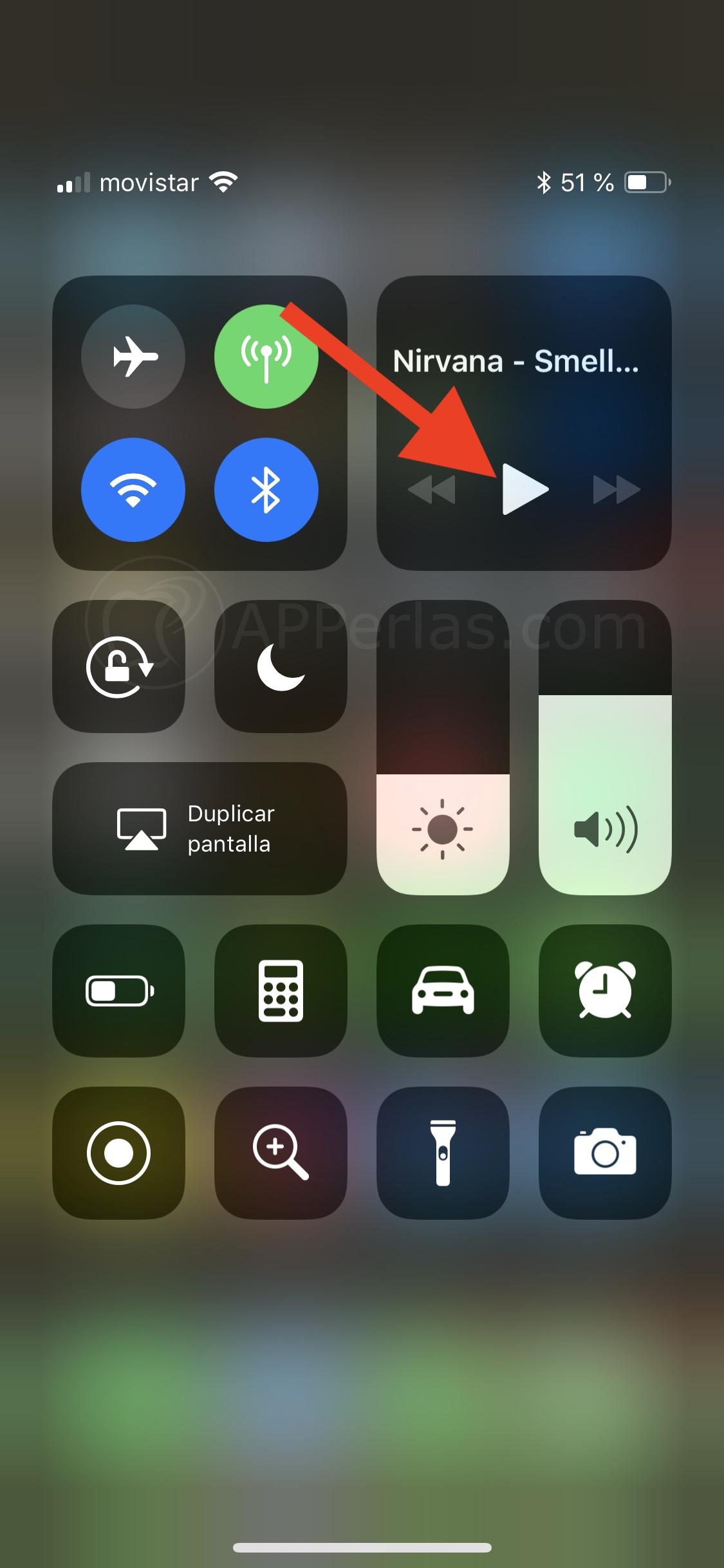Turn on the flashlight
This screenshot has height=1568, width=724.
tap(443, 1153)
